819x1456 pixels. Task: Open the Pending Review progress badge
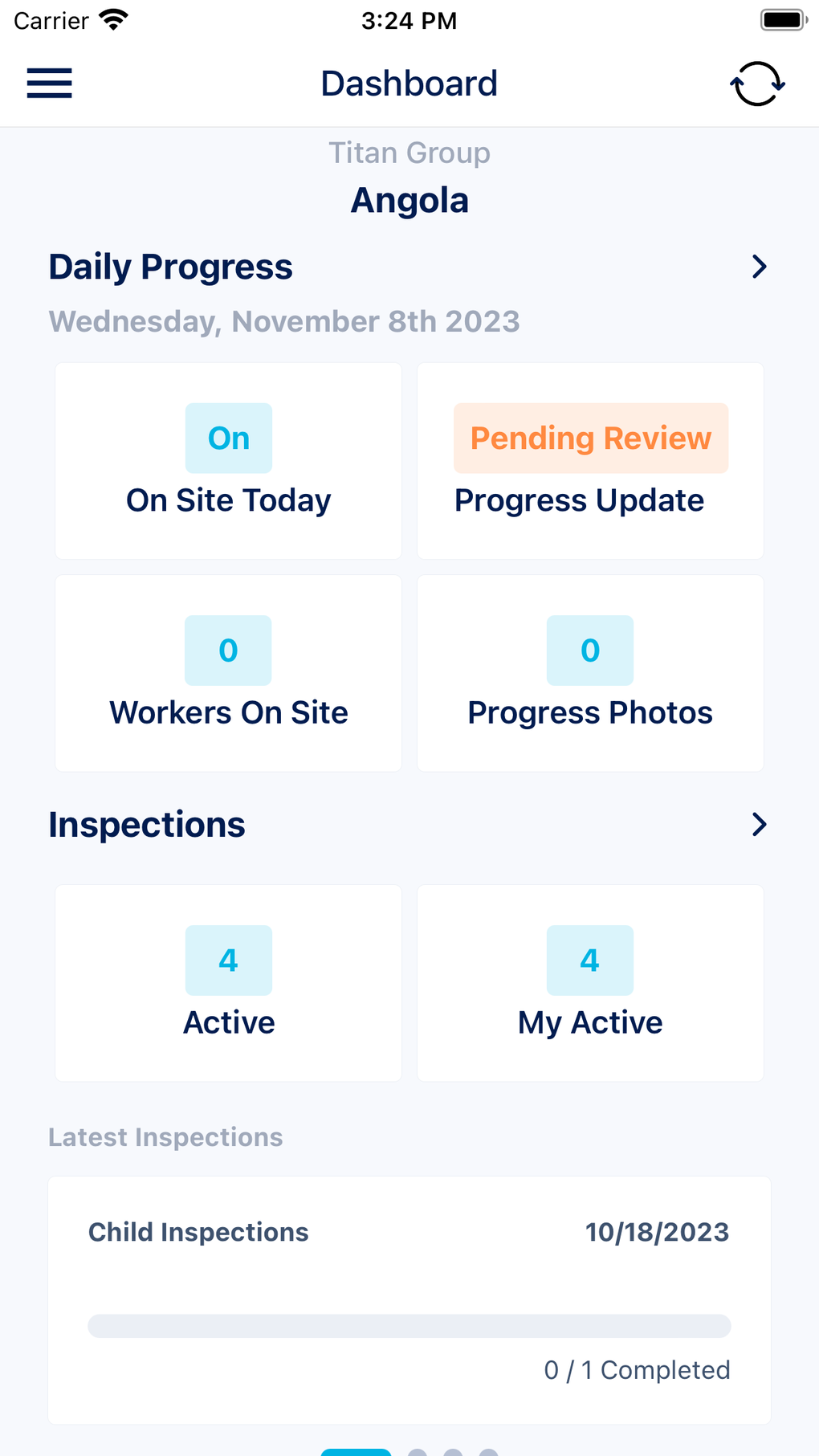(x=590, y=438)
